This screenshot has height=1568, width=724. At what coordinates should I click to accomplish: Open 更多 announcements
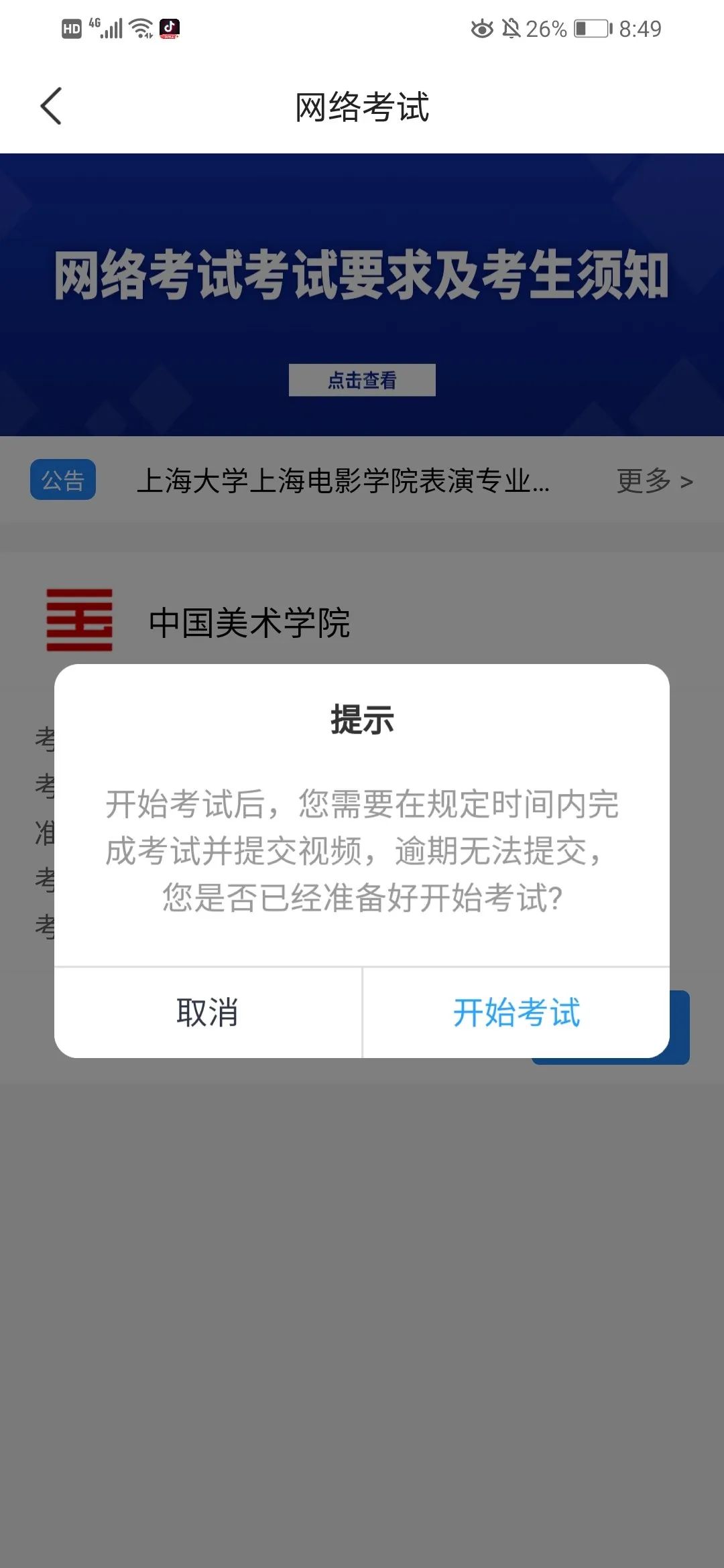[x=654, y=480]
